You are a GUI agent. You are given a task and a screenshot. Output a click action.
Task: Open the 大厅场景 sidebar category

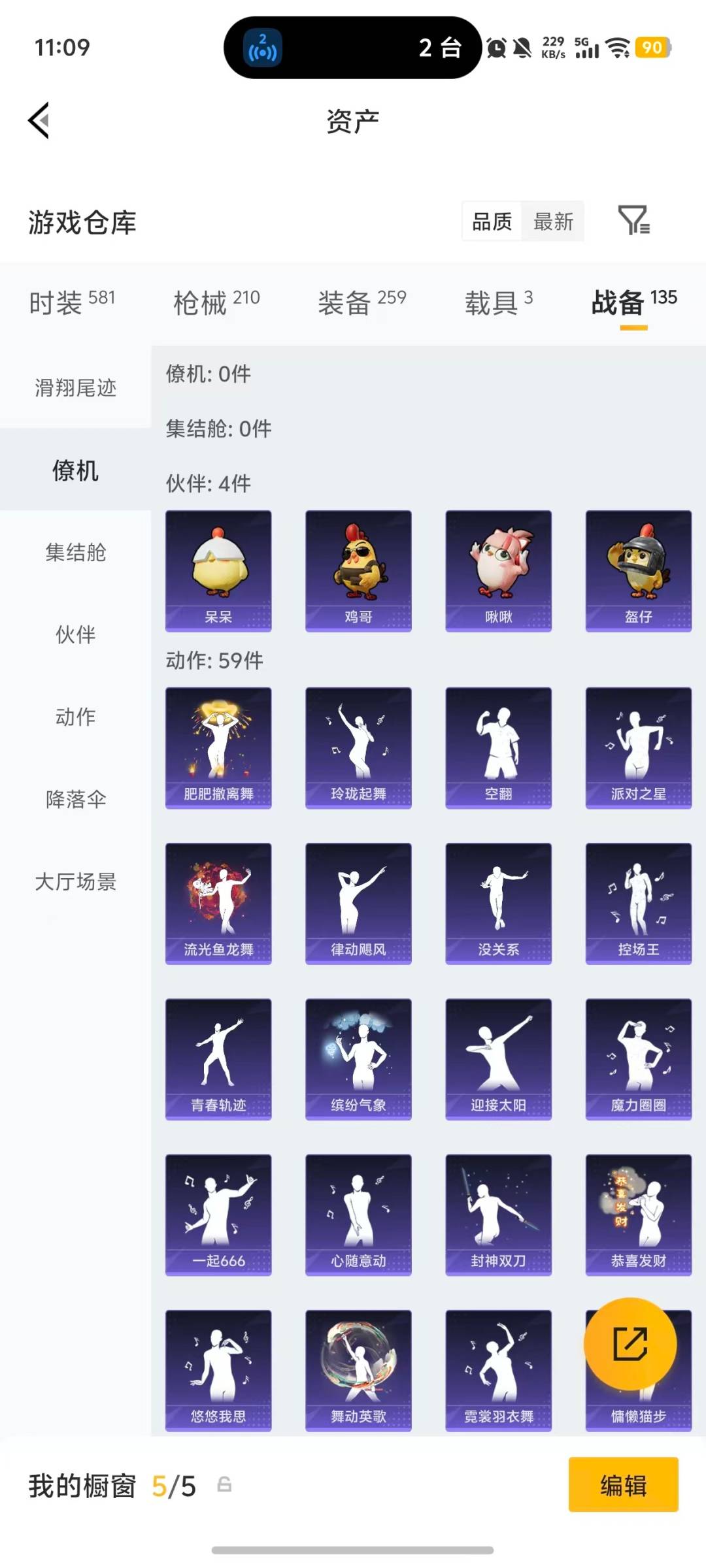click(74, 882)
